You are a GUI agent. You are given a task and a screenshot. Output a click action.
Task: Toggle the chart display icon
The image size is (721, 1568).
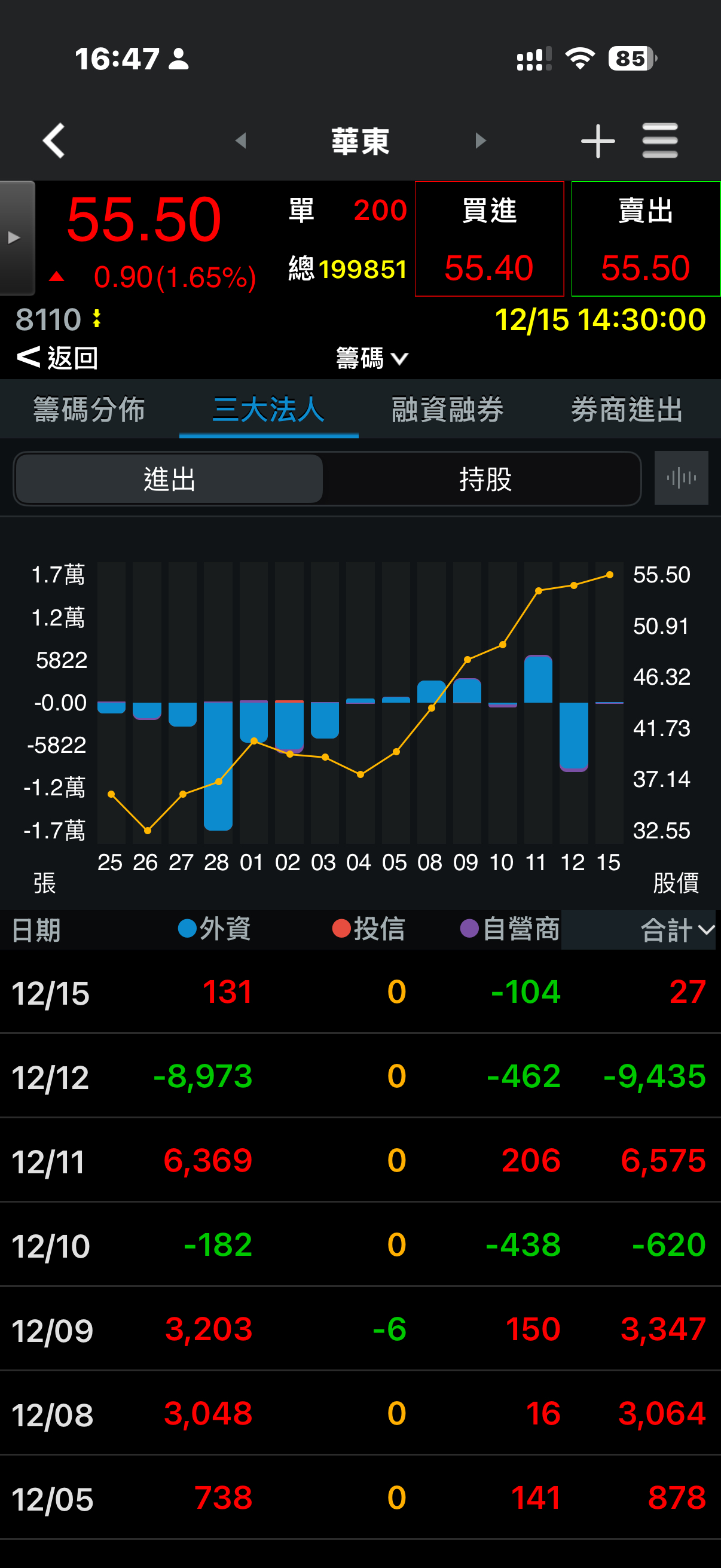(681, 478)
